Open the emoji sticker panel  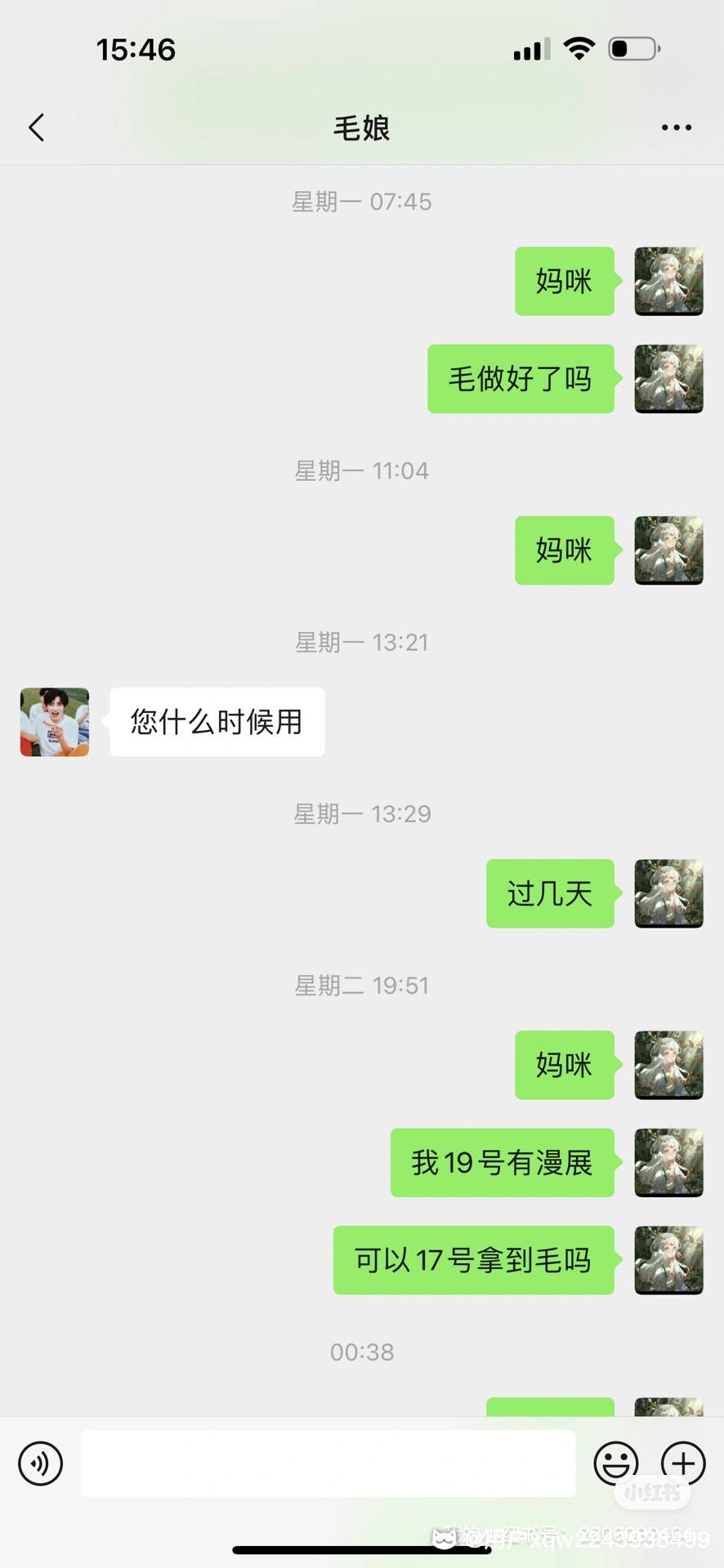coord(616,1463)
